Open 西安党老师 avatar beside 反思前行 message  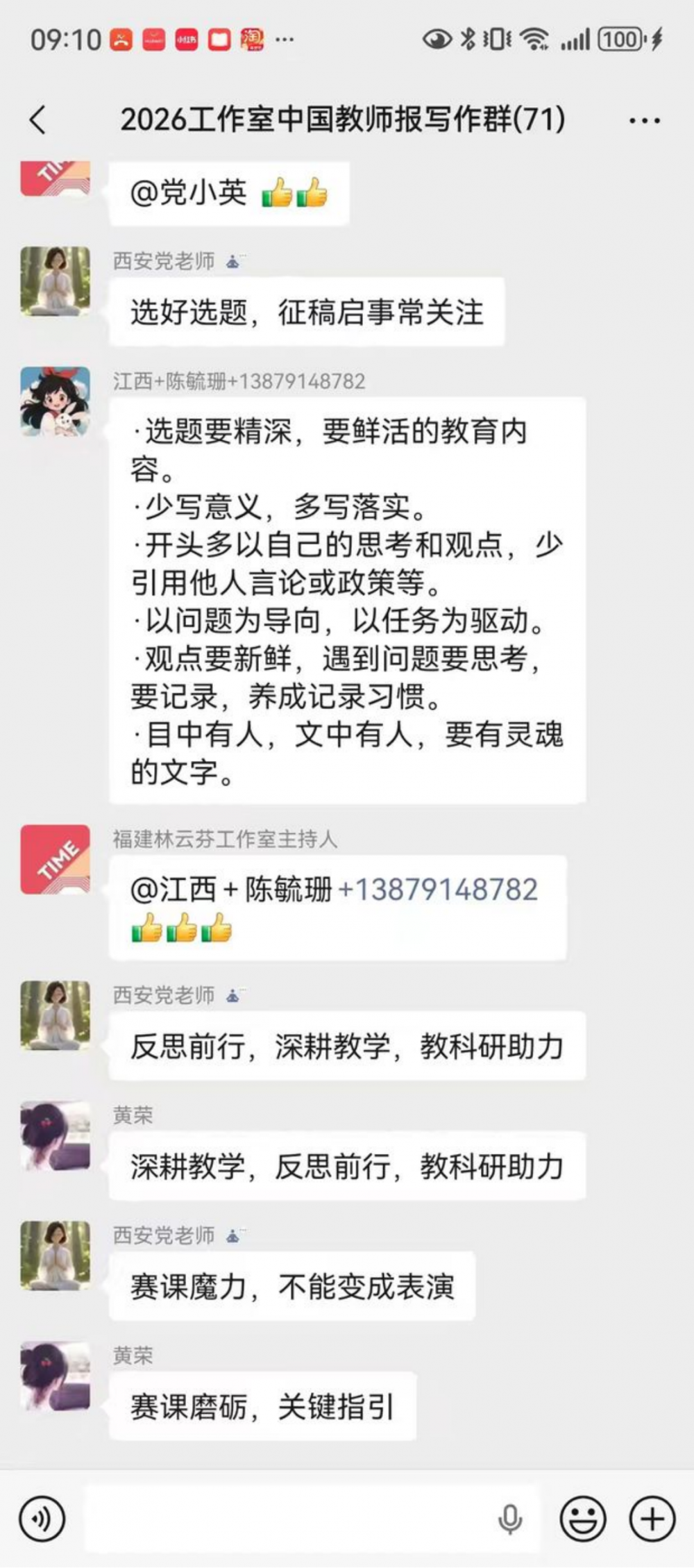(56, 1015)
